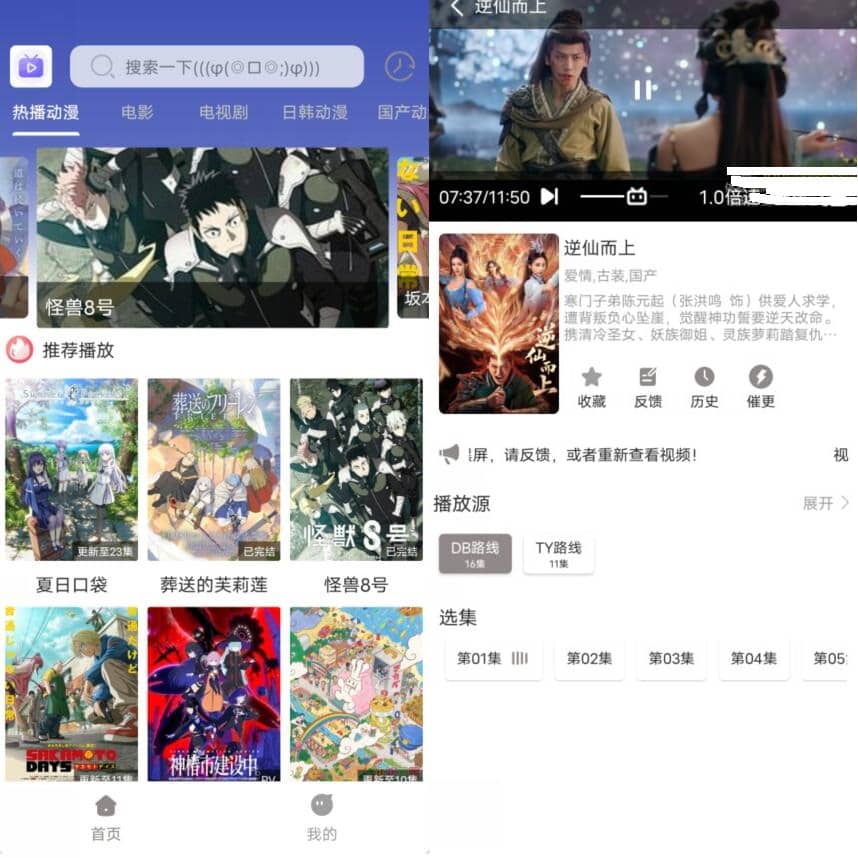The height and width of the screenshot is (858, 858).
Task: Go to the 我的 tab
Action: coord(321,817)
